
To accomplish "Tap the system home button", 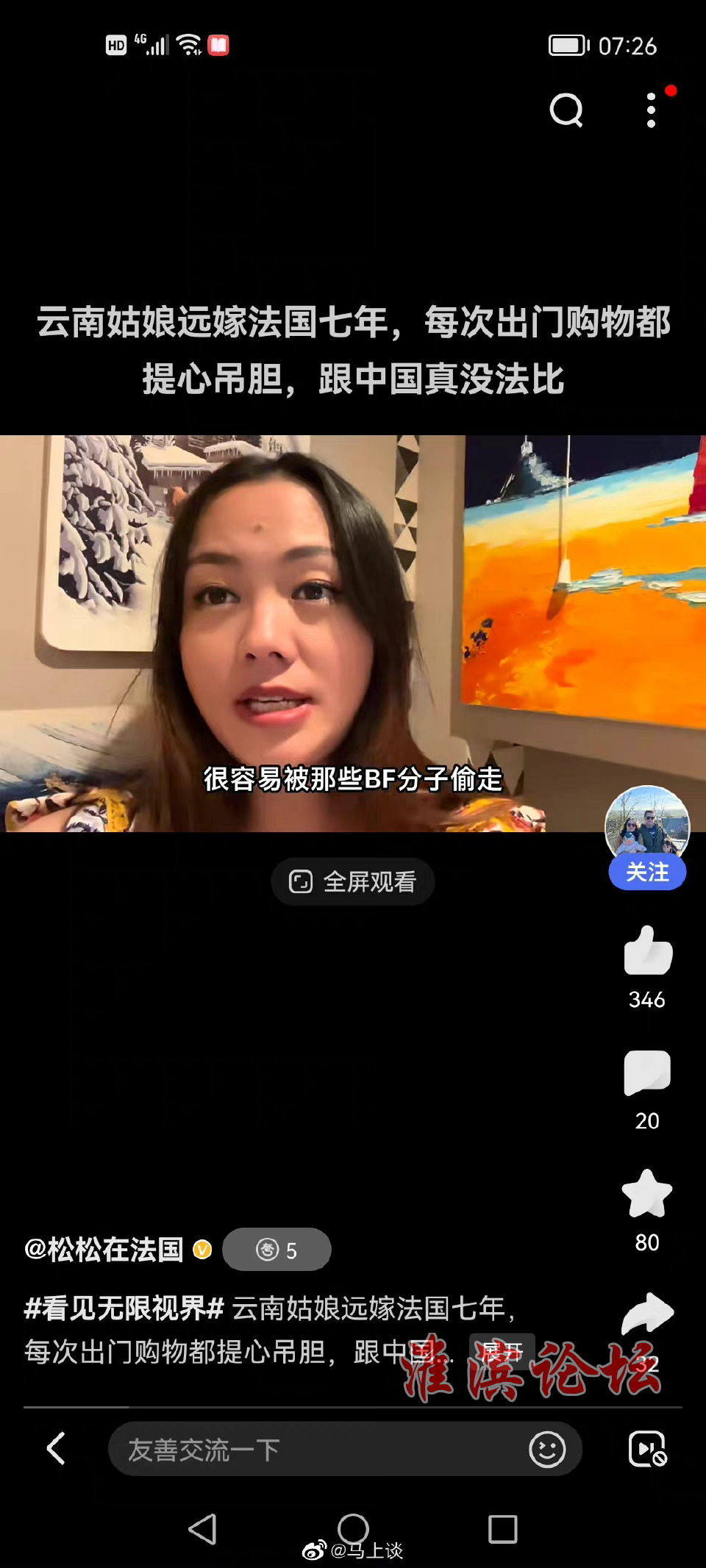I will coord(353,1529).
